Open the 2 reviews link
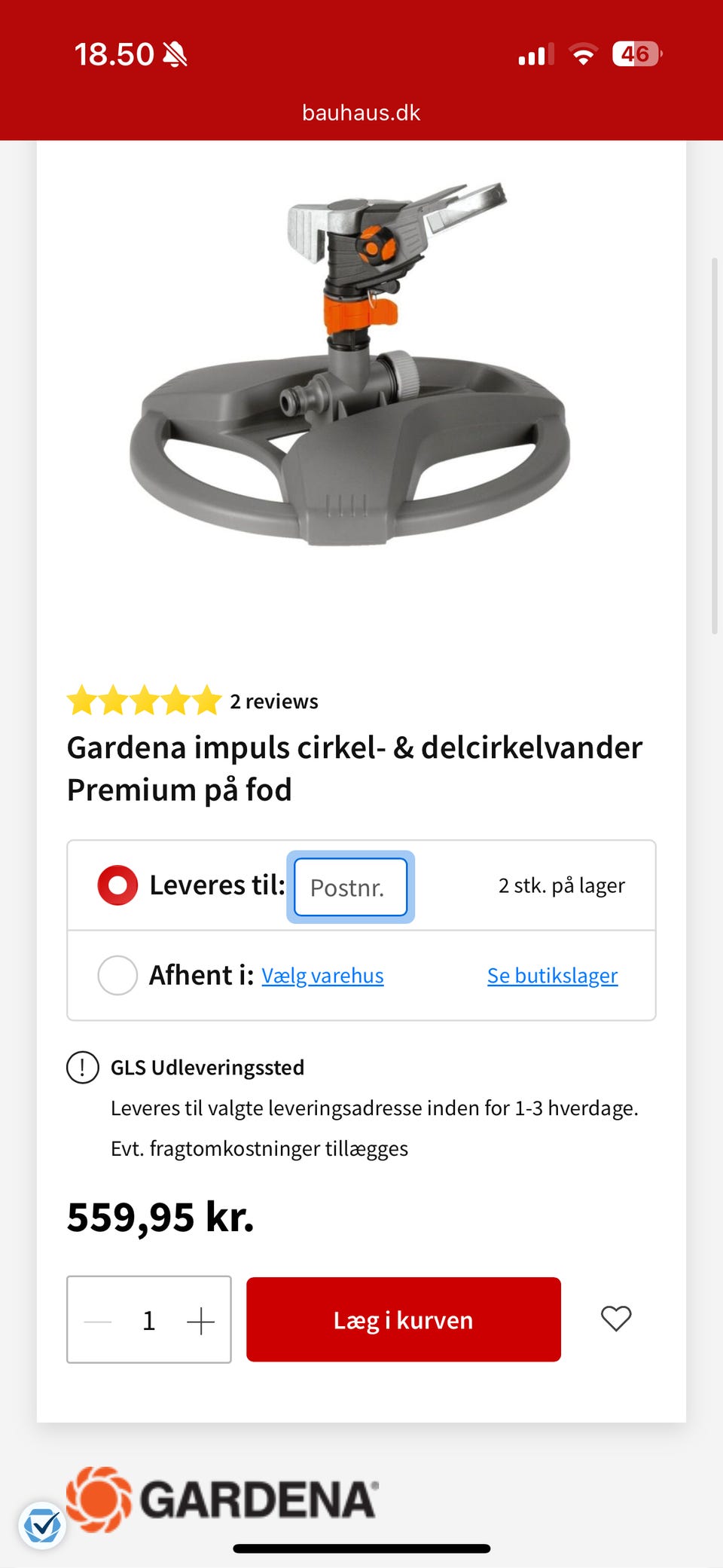Screen dimensions: 723x1568 click(x=274, y=701)
